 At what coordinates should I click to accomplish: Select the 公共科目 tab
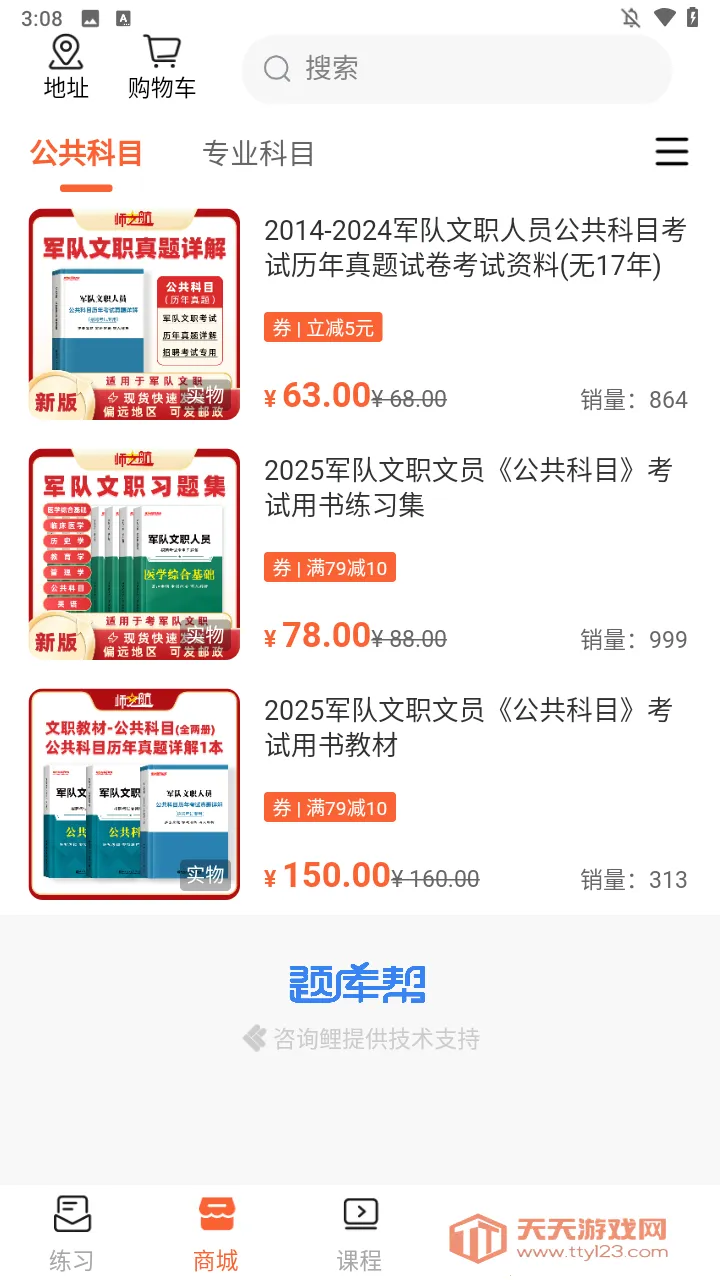pos(86,152)
